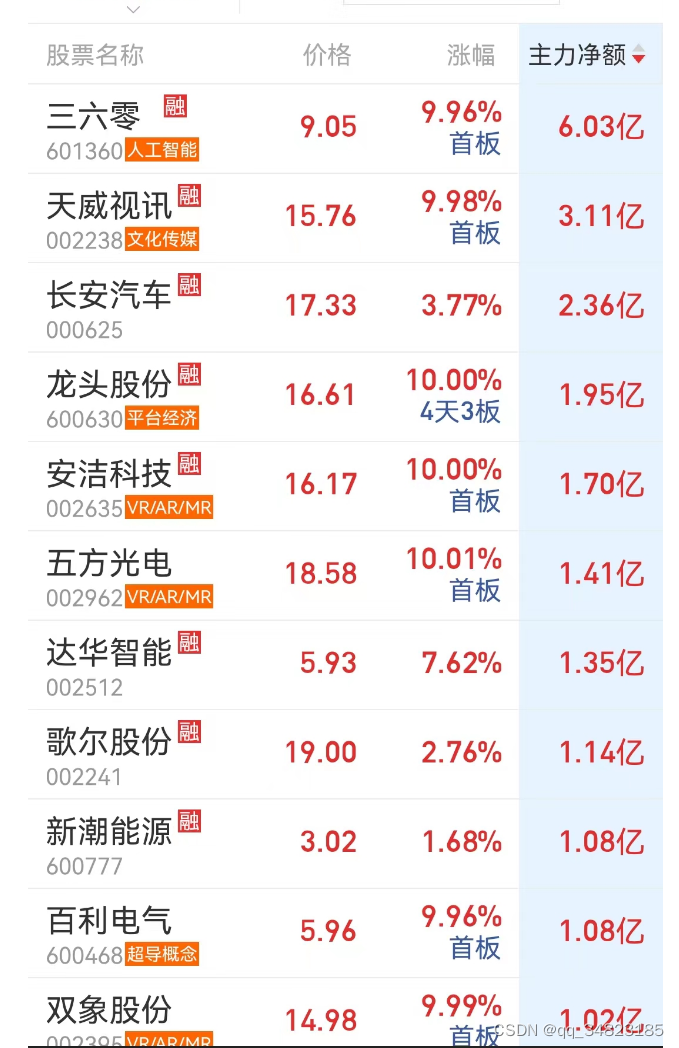Image resolution: width=679 pixels, height=1048 pixels.
Task: View 百利电气 stock page
Action: click(x=109, y=921)
